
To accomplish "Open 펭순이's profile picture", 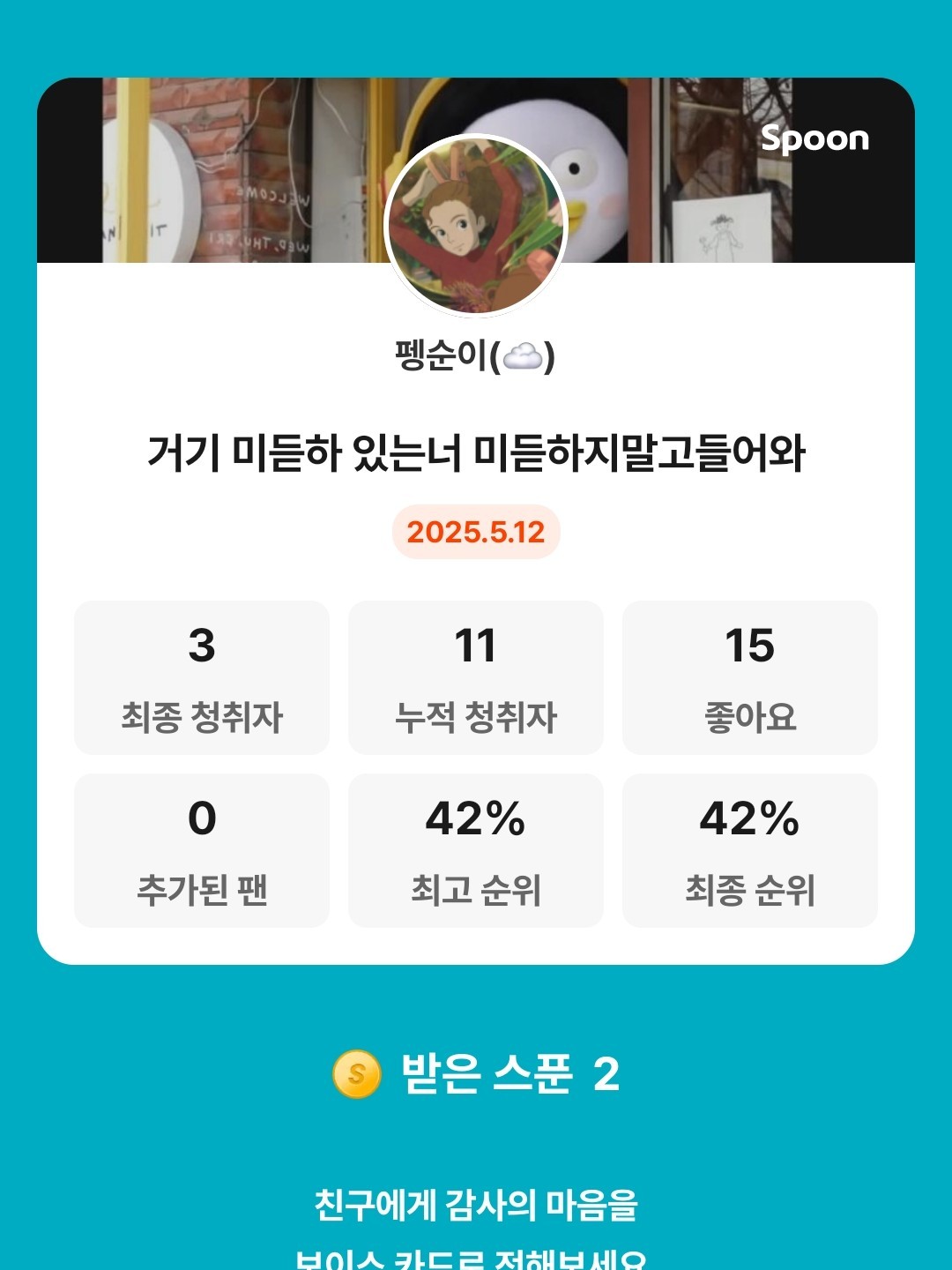I will 476,225.
